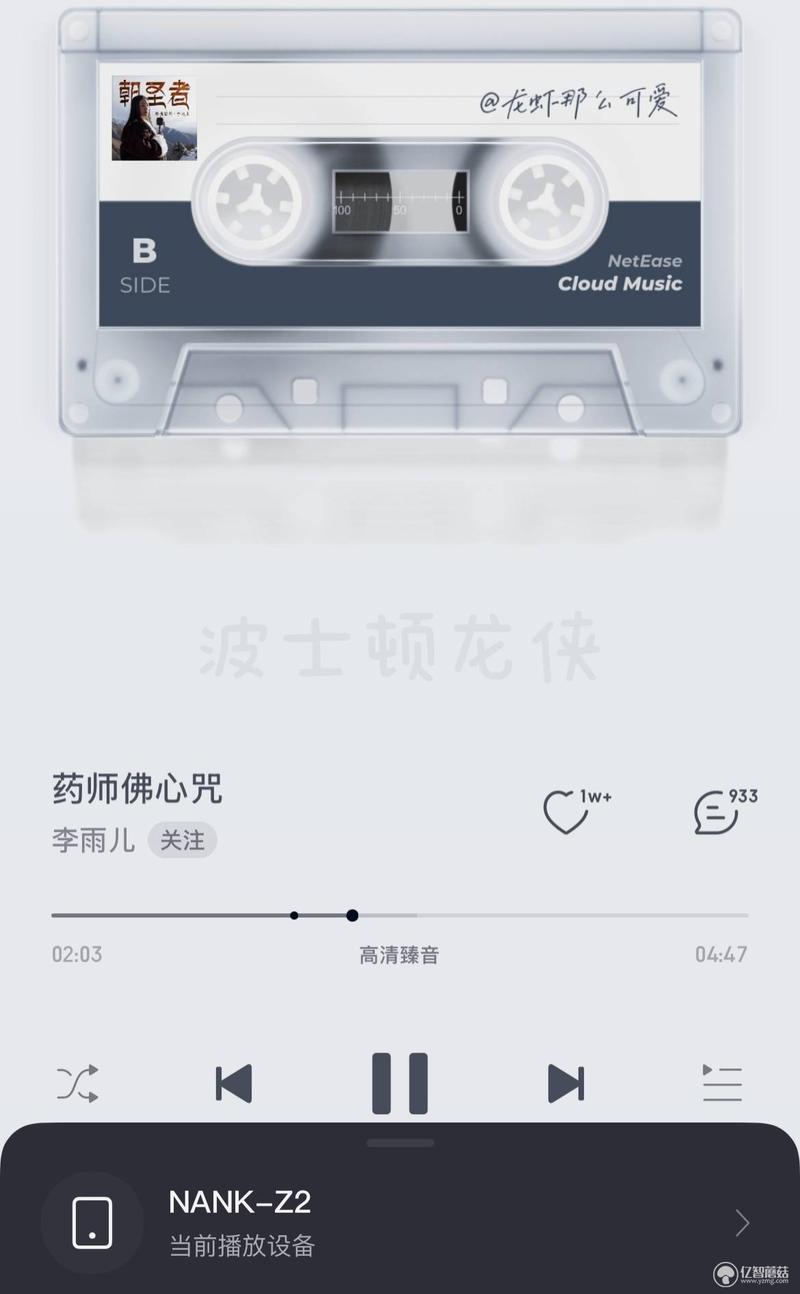This screenshot has height=1294, width=800.
Task: Pause the current song
Action: [400, 1083]
